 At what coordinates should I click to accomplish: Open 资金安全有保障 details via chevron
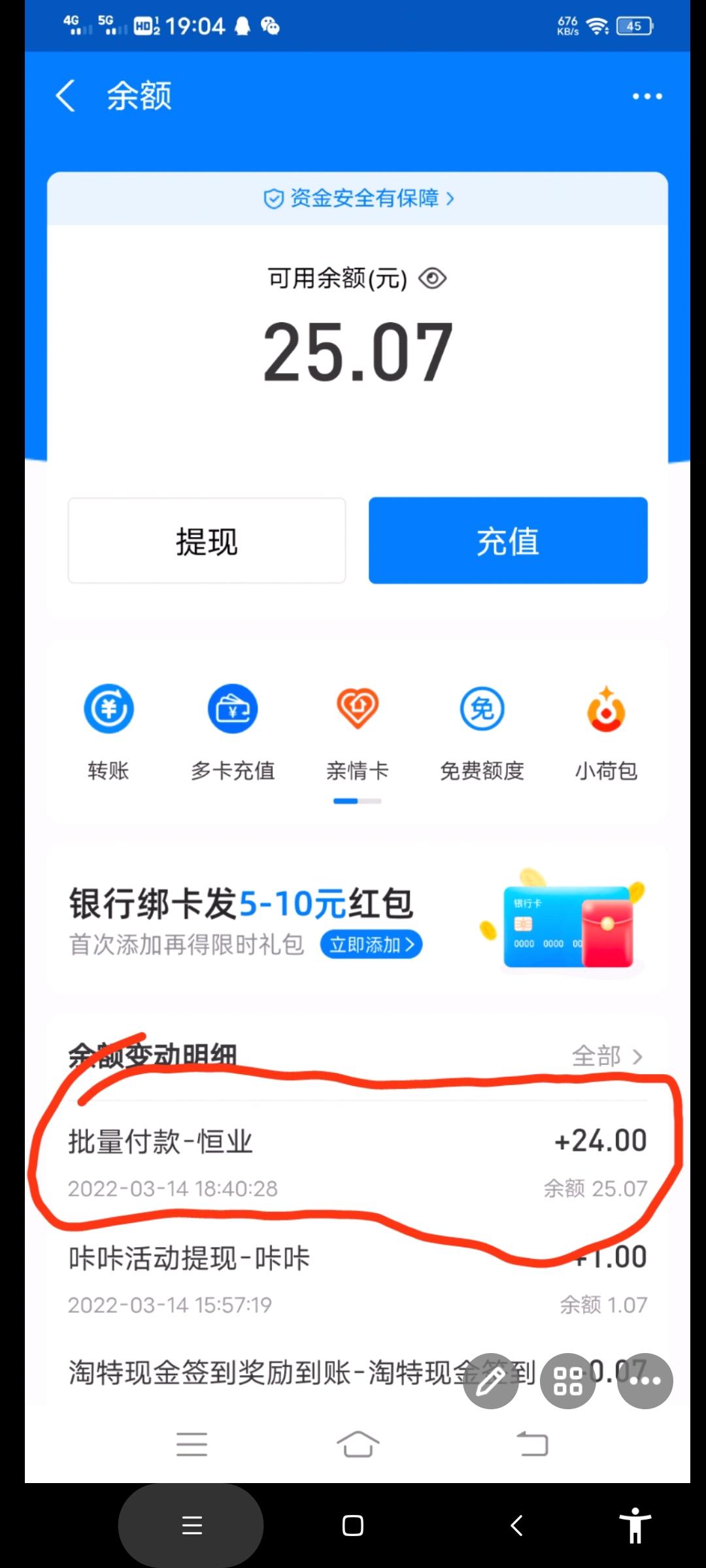click(450, 199)
